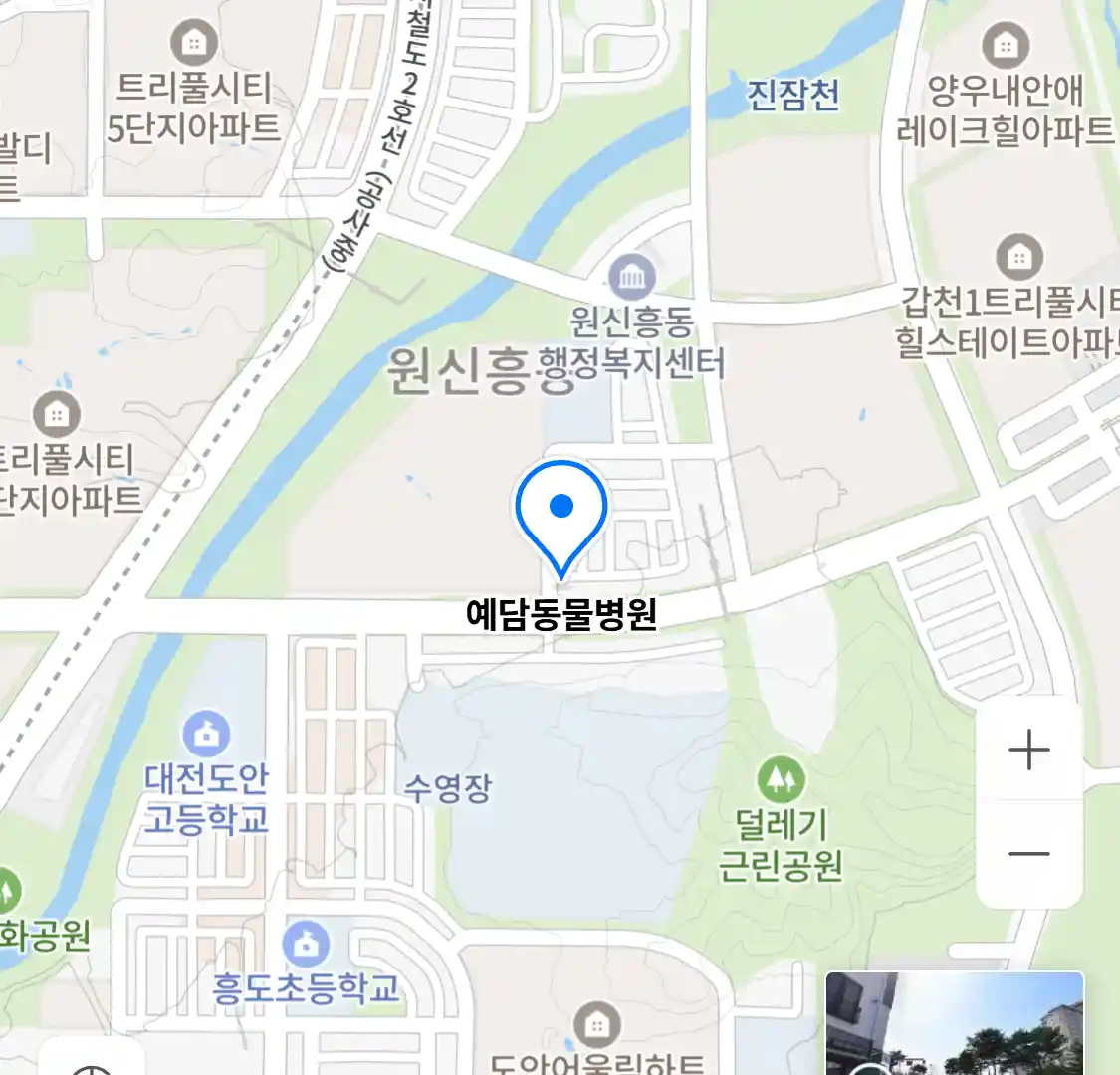Image resolution: width=1120 pixels, height=1075 pixels.
Task: Zoom in on the map
Action: pos(1029,750)
